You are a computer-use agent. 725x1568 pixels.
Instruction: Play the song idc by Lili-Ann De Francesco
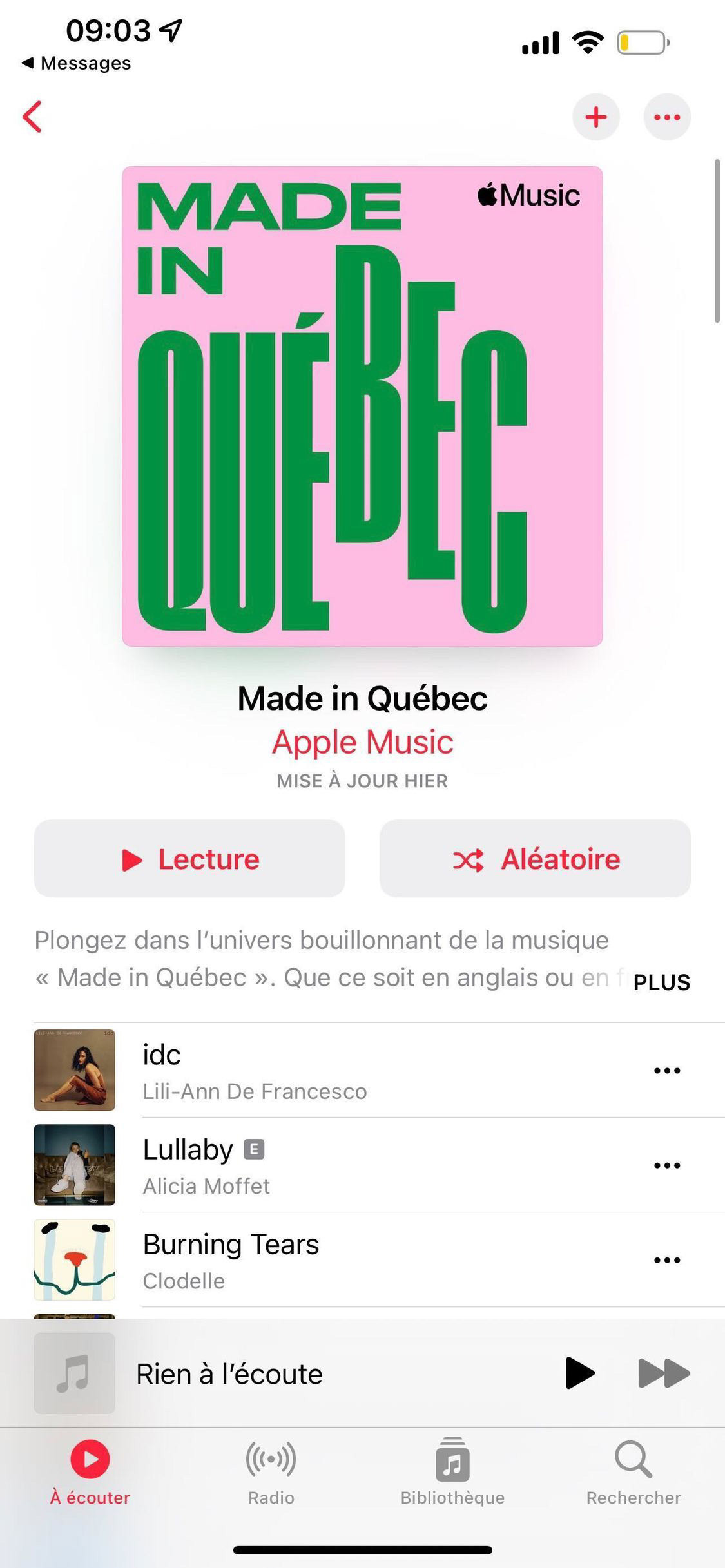click(322, 1070)
